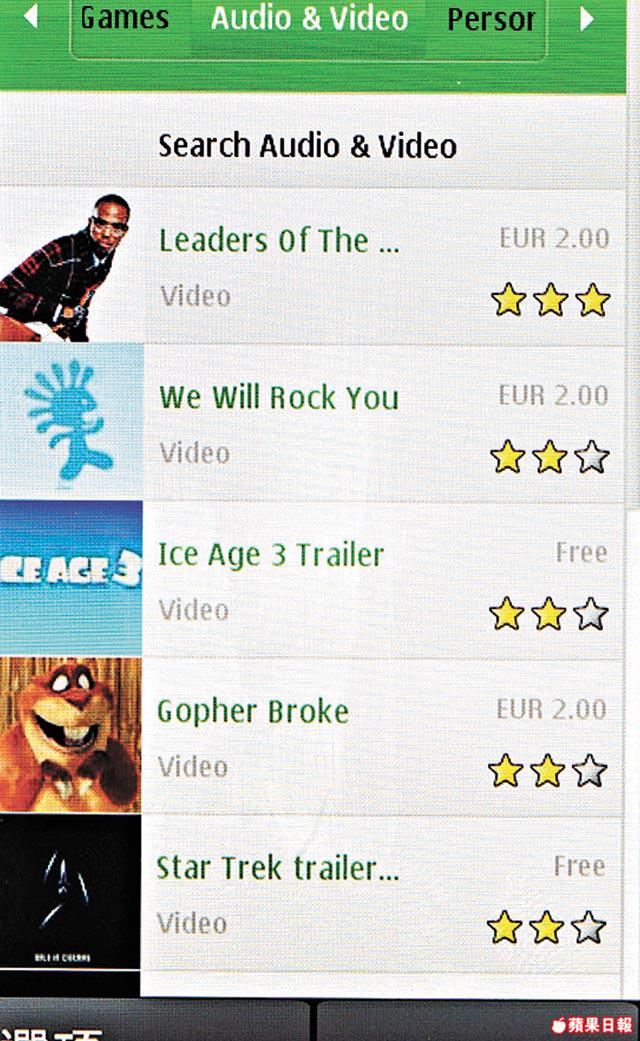Select the Audio & Video tab
The height and width of the screenshot is (1041, 640).
[x=308, y=18]
